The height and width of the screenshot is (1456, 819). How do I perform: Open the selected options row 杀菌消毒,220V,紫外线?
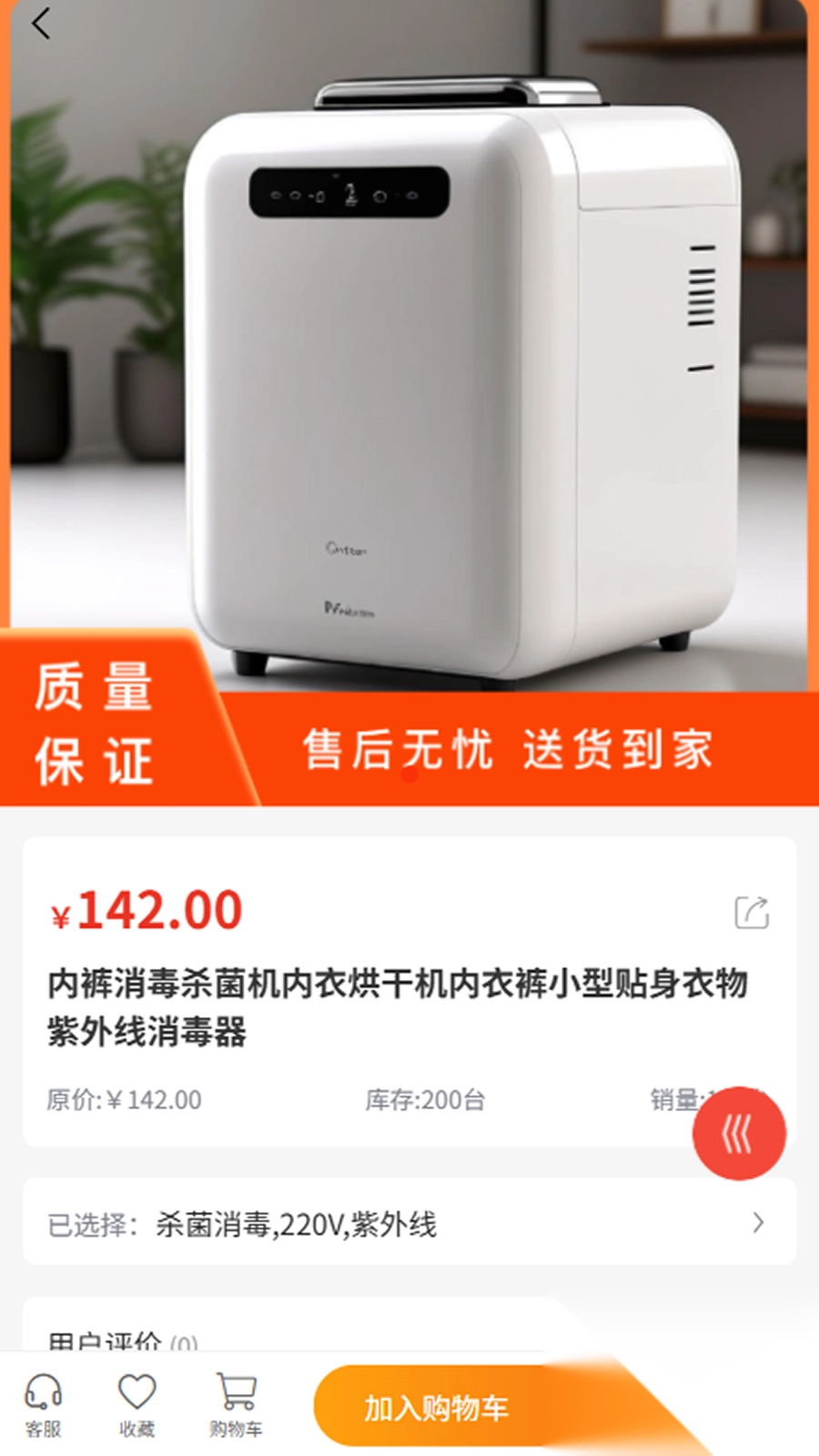point(409,1223)
